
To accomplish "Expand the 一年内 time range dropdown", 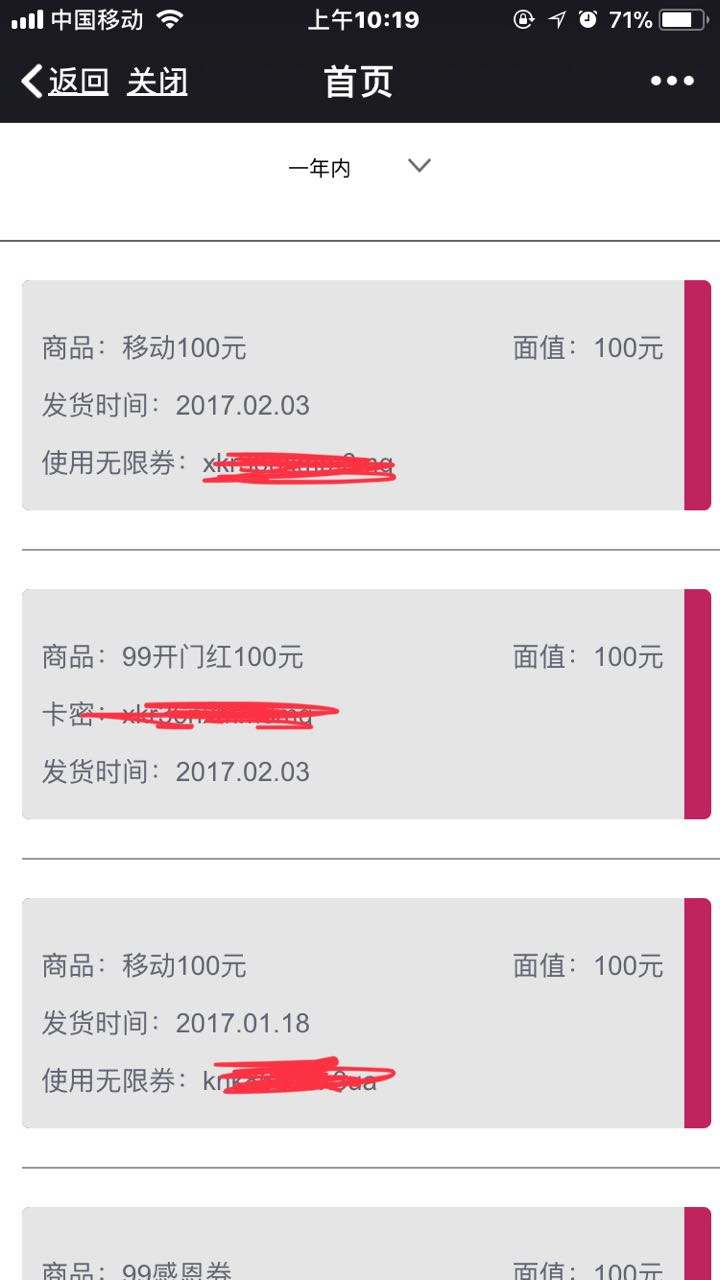I will pyautogui.click(x=358, y=168).
